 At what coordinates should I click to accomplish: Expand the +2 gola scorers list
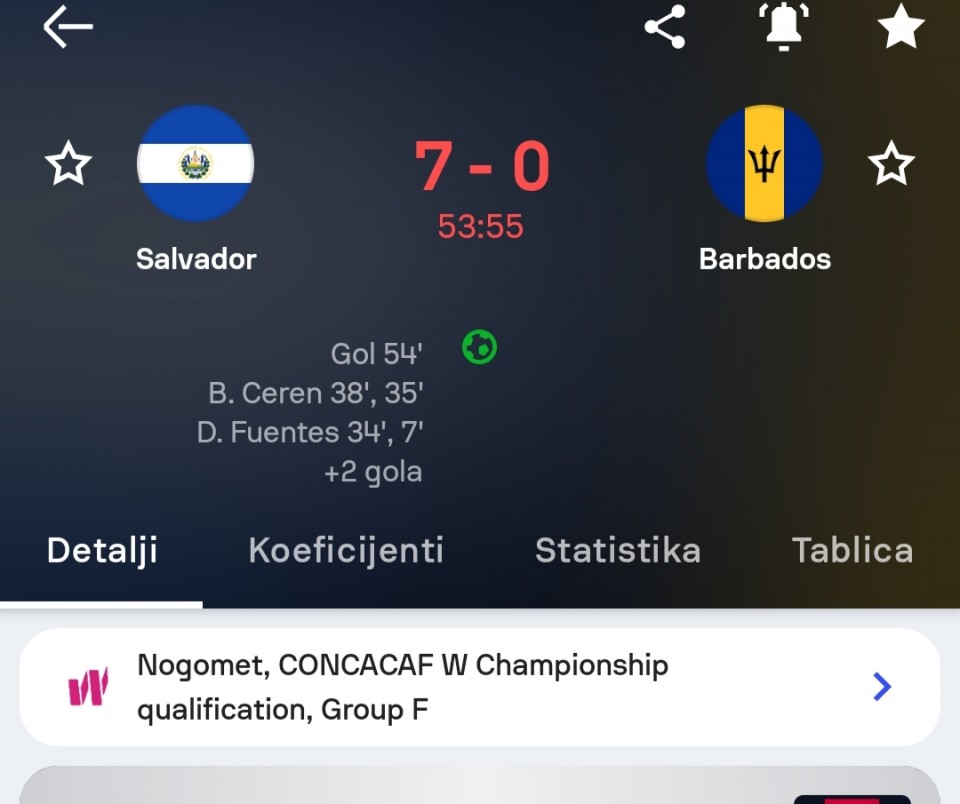coord(373,472)
